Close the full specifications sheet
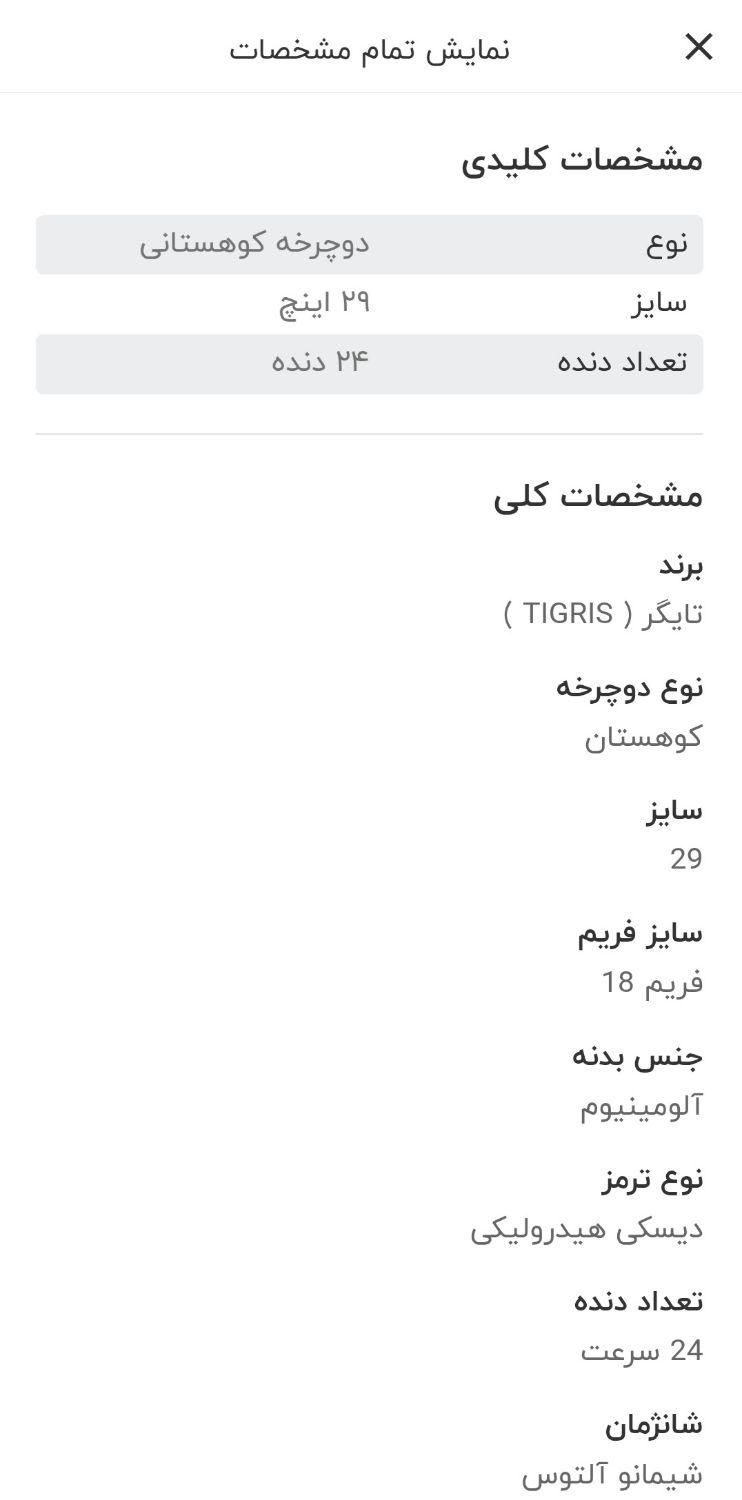Viewport: 742px width, 1500px height. (698, 47)
